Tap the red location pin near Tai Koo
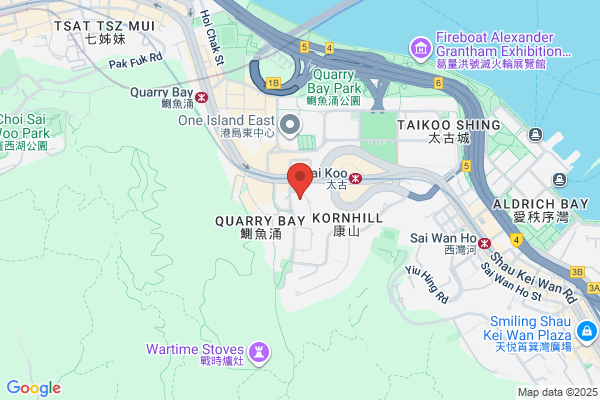Viewport: 600px width, 400px height. (x=300, y=181)
